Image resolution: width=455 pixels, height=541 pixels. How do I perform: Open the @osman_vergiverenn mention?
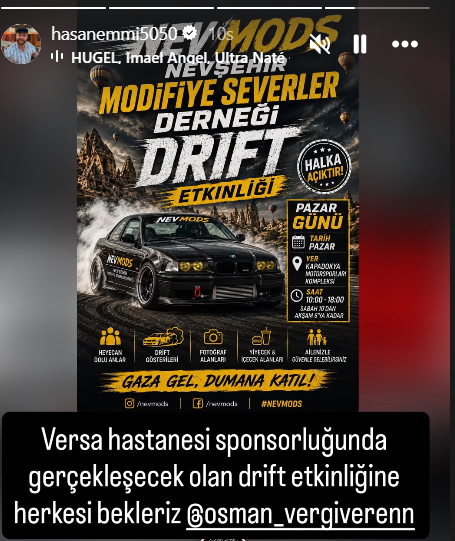coord(300,514)
